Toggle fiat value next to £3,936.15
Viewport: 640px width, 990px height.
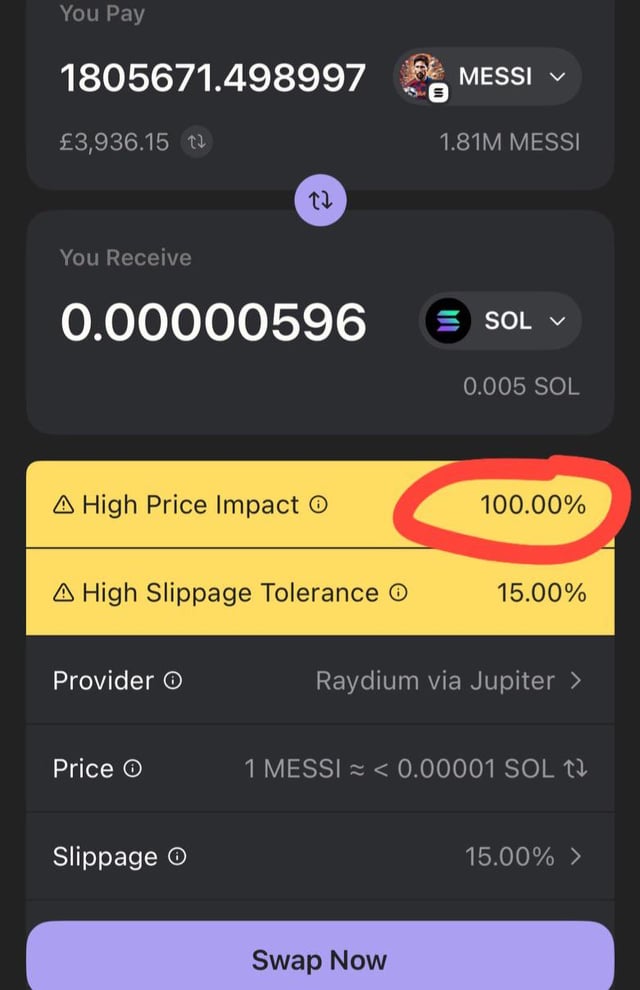point(196,142)
